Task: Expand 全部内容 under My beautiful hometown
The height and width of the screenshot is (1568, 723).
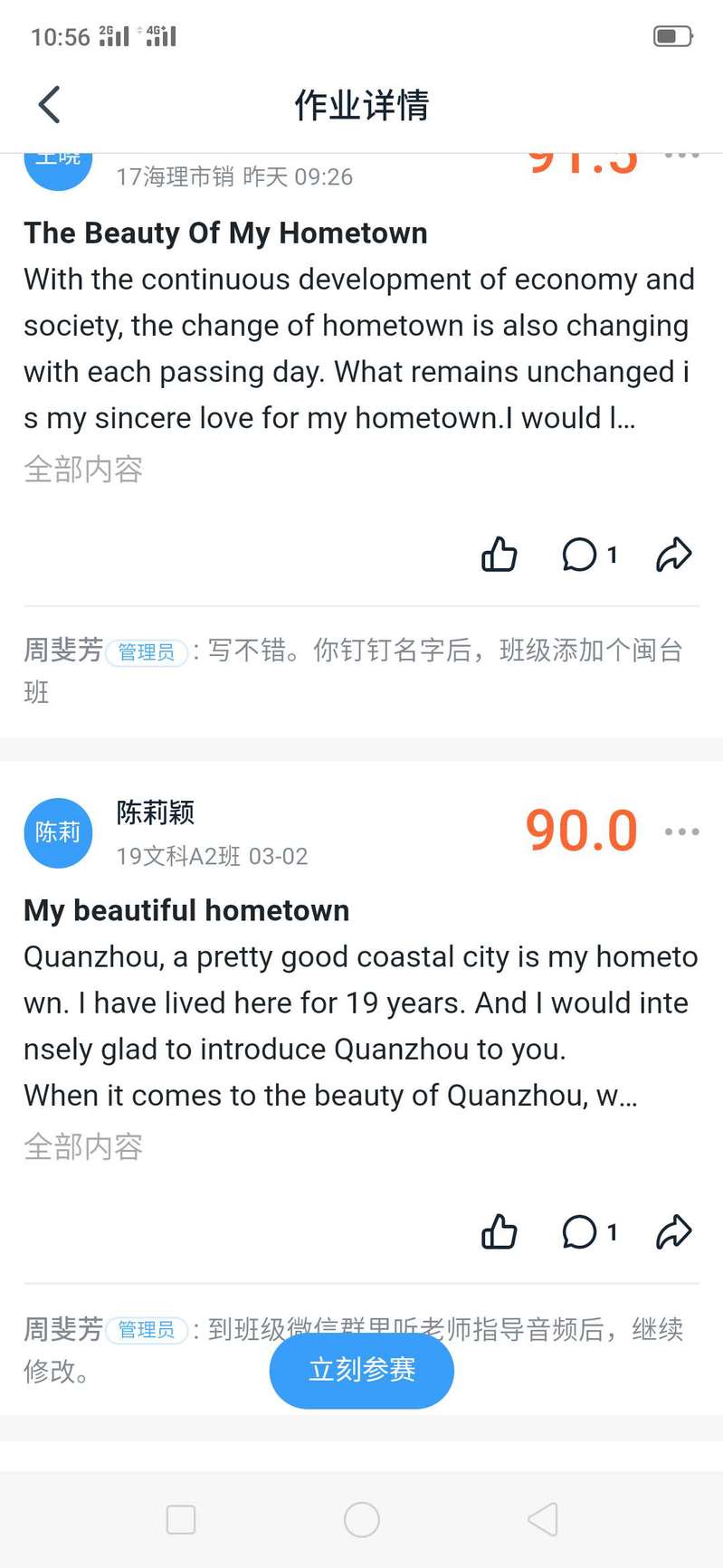Action: [x=83, y=1146]
